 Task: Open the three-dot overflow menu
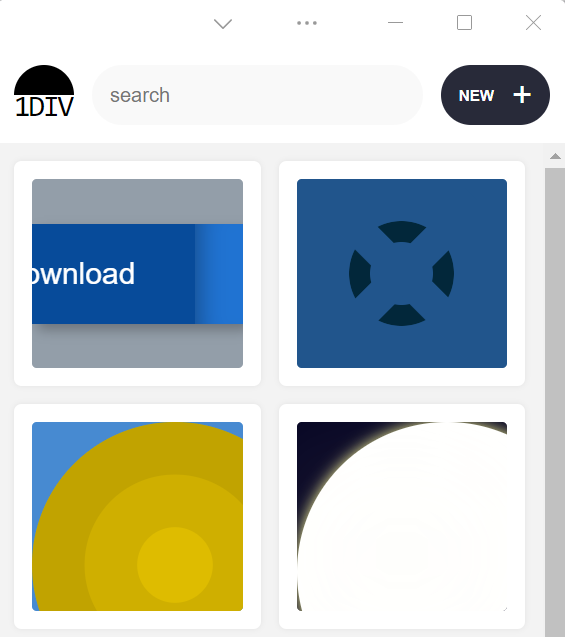click(x=307, y=23)
